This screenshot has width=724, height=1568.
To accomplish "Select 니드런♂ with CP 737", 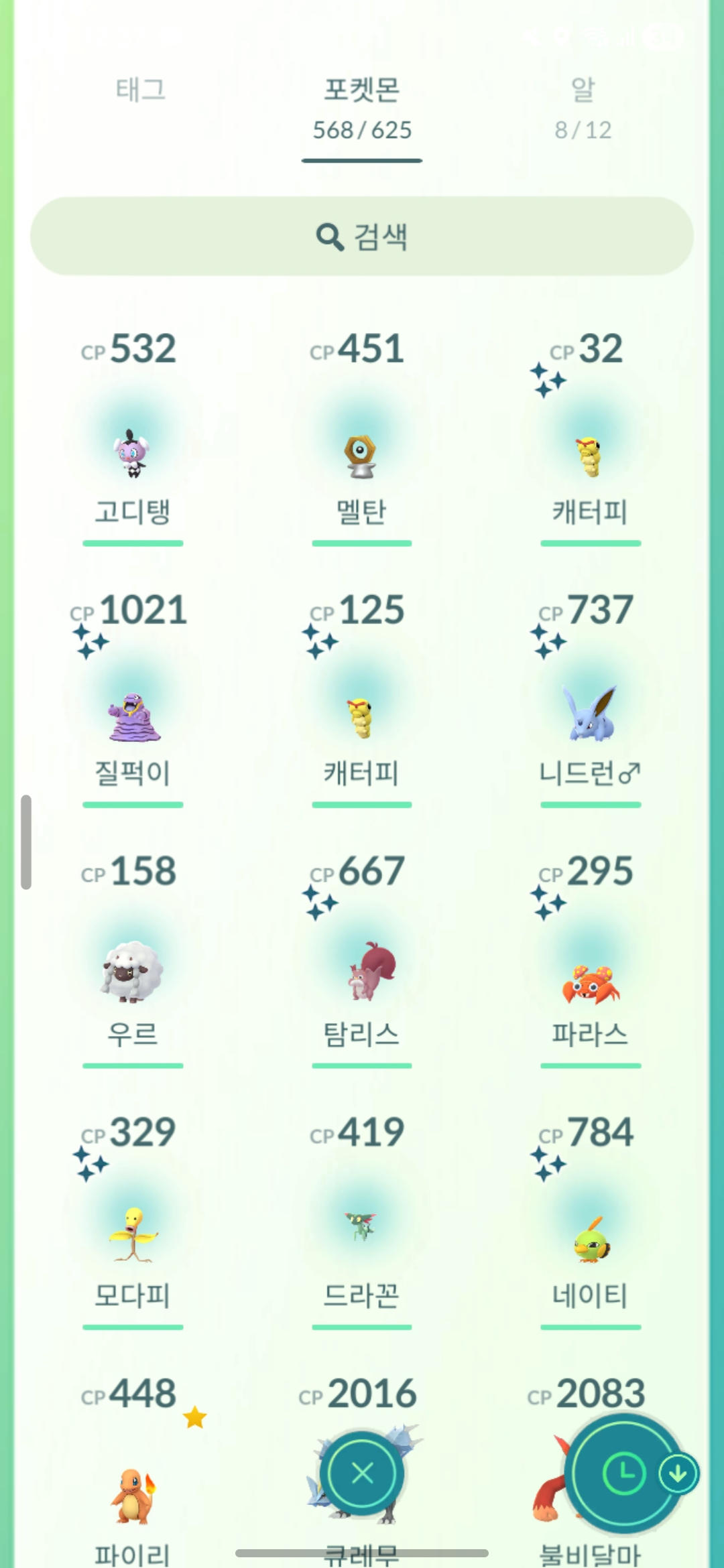I will click(x=590, y=715).
